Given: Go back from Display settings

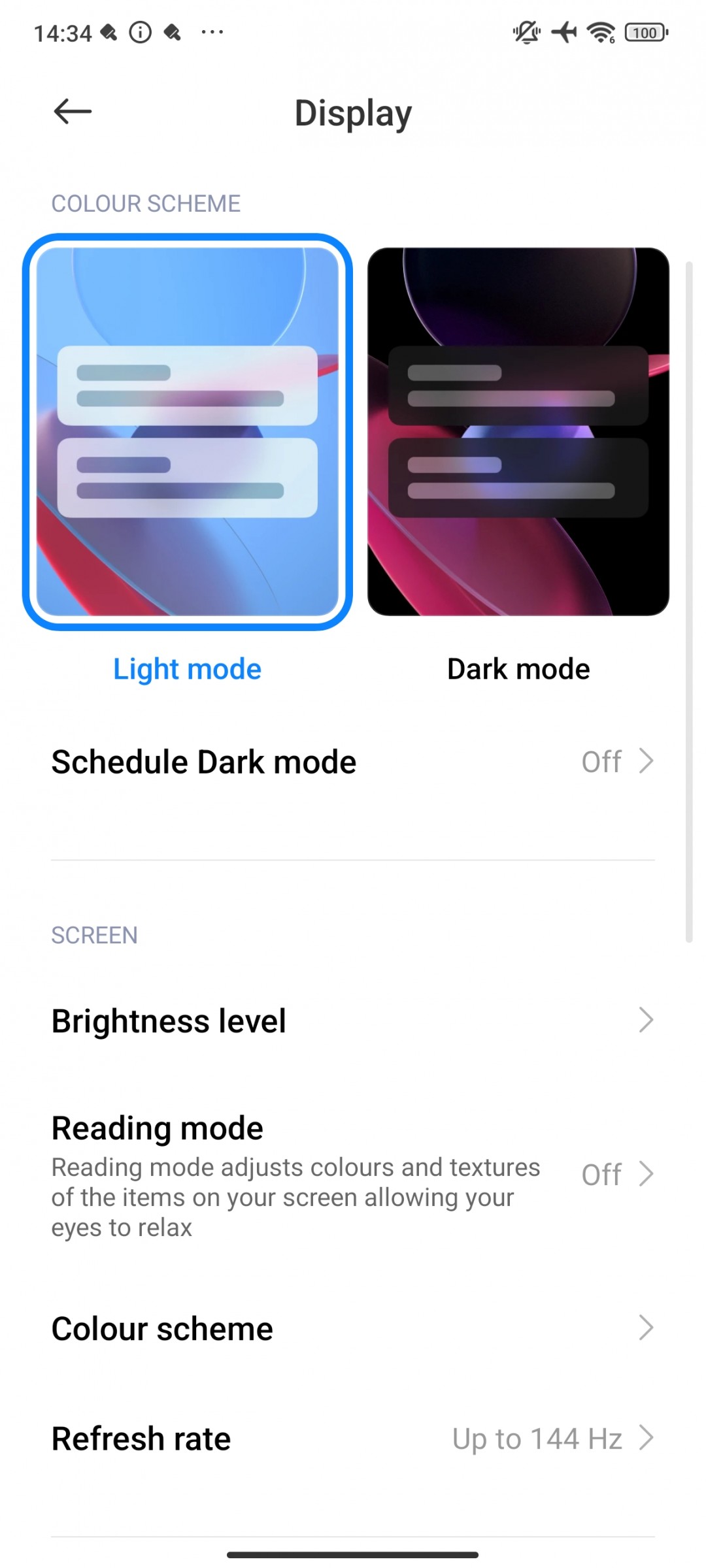Looking at the screenshot, I should (x=73, y=112).
